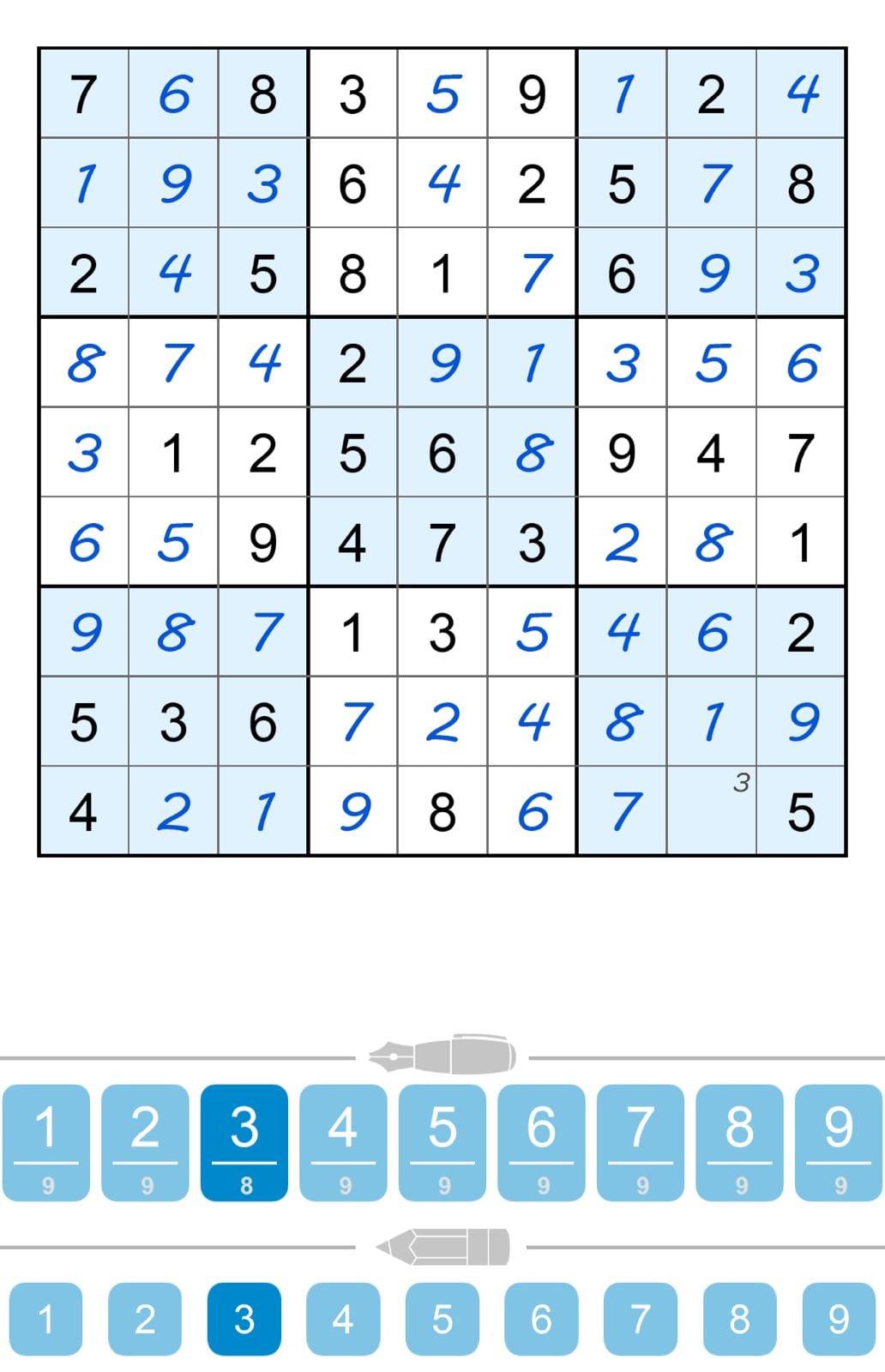The width and height of the screenshot is (885, 1372).
Task: Click the center cell containing 6
Action: pyautogui.click(x=443, y=453)
